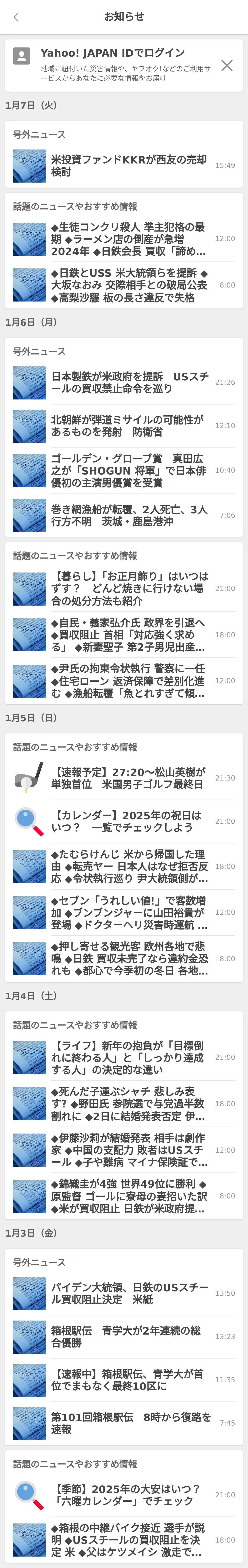Open the 2025年の祝日 calendar item
This screenshot has width=248, height=1568.
click(129, 822)
